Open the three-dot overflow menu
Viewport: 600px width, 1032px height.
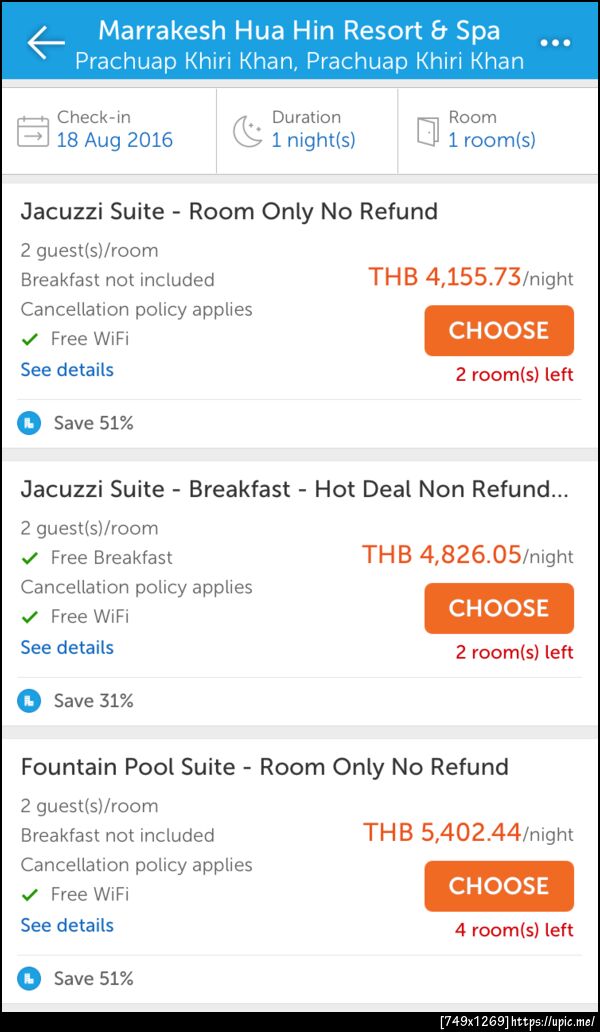coord(555,43)
